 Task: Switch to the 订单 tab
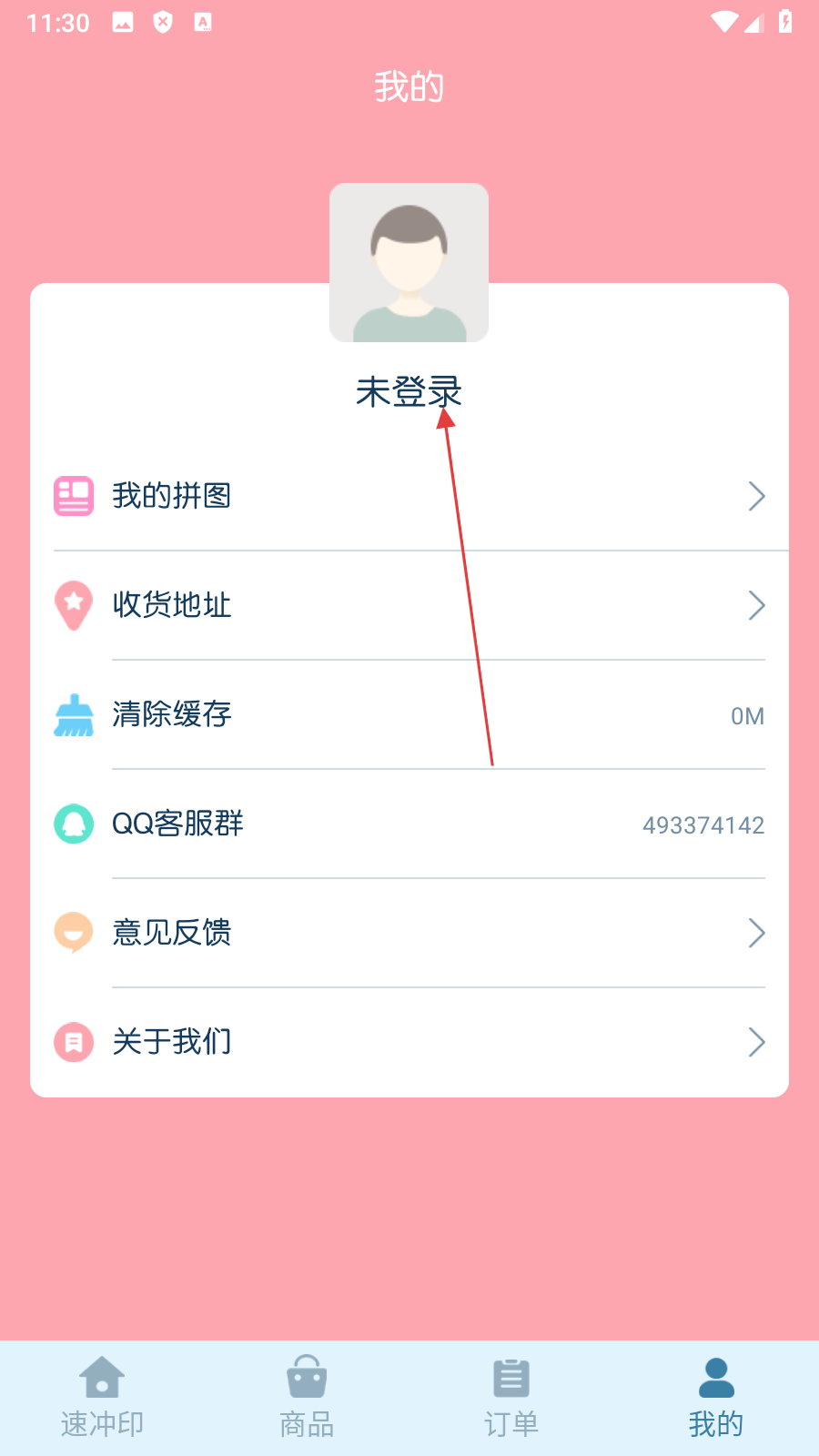[511, 1398]
